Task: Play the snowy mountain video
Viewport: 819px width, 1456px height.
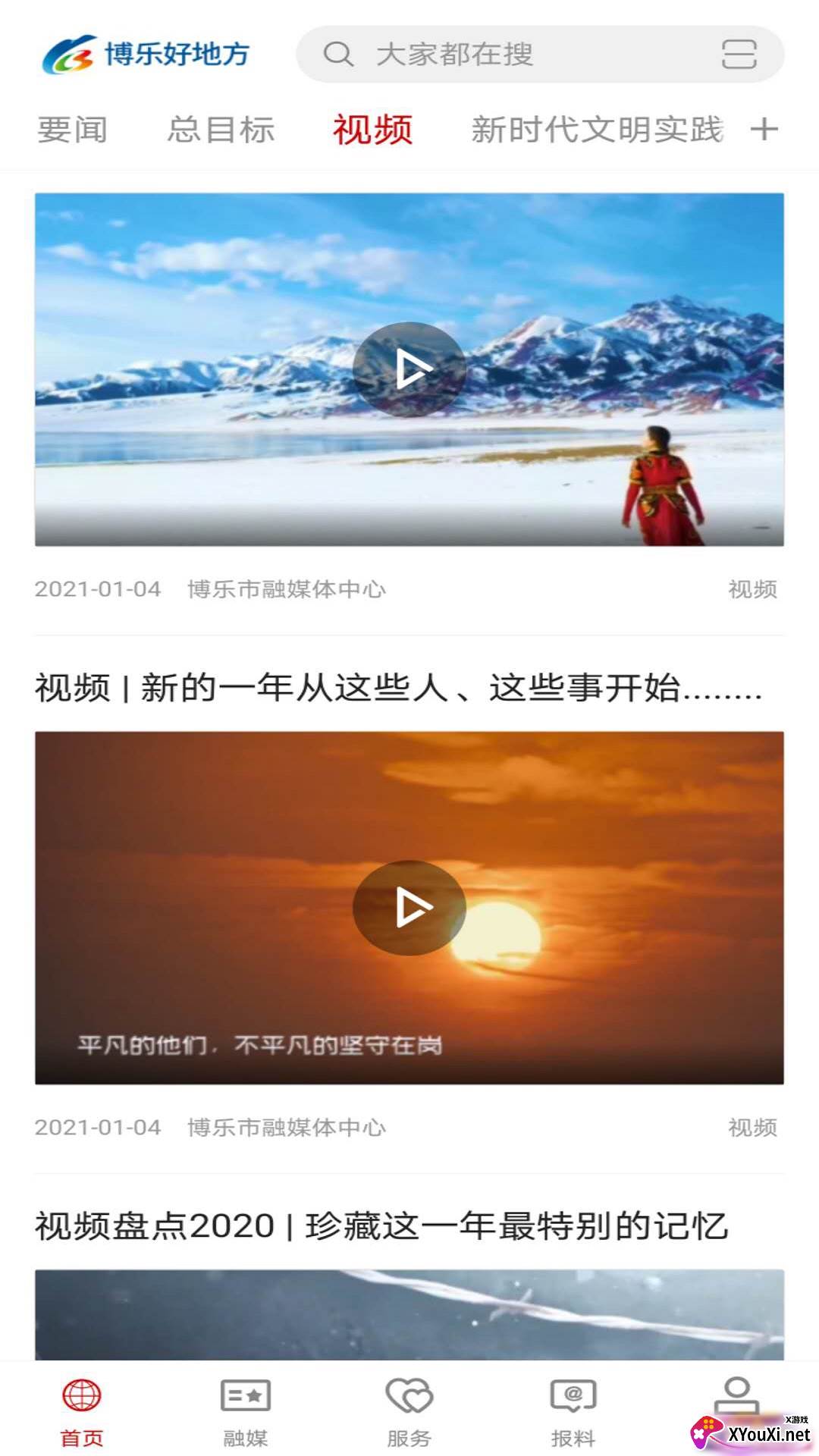Action: (x=409, y=370)
